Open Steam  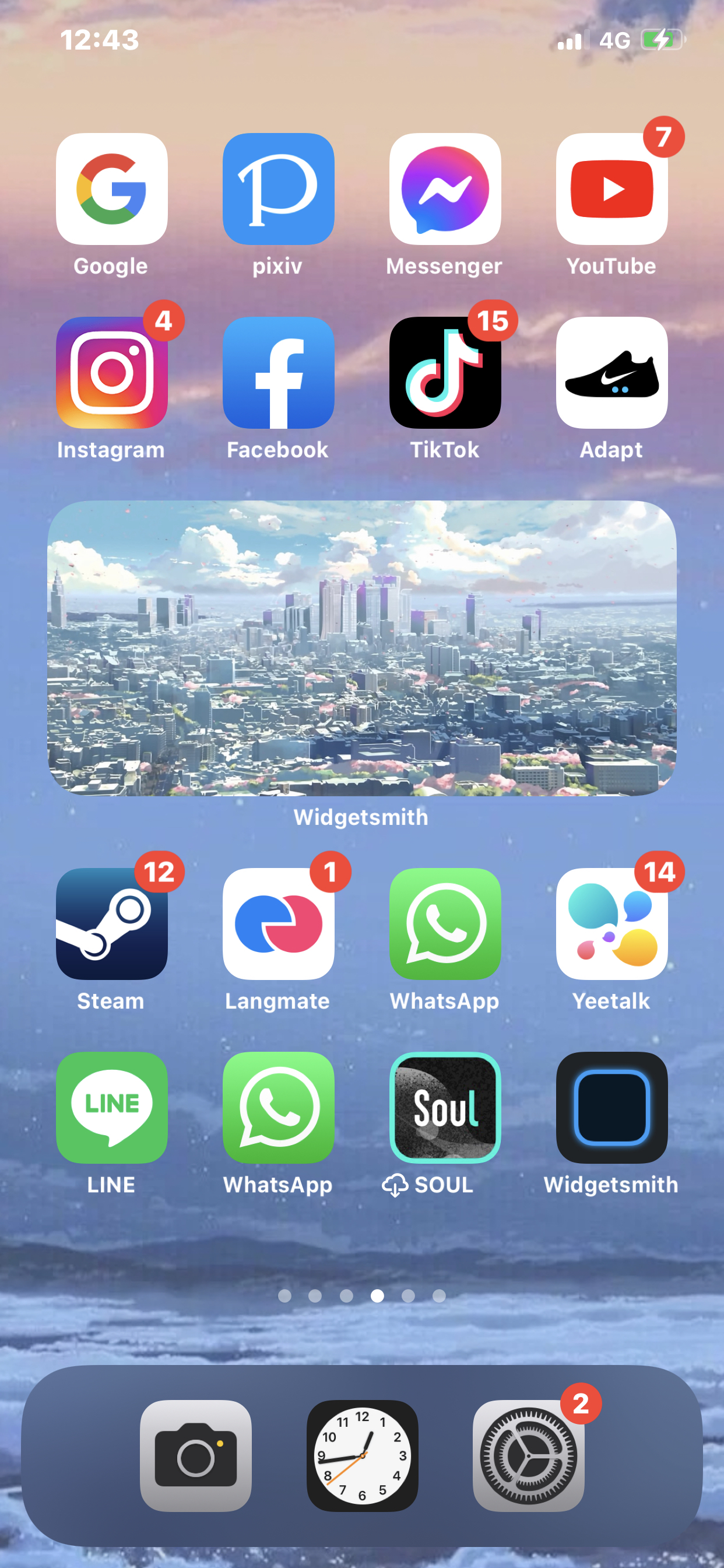(111, 923)
